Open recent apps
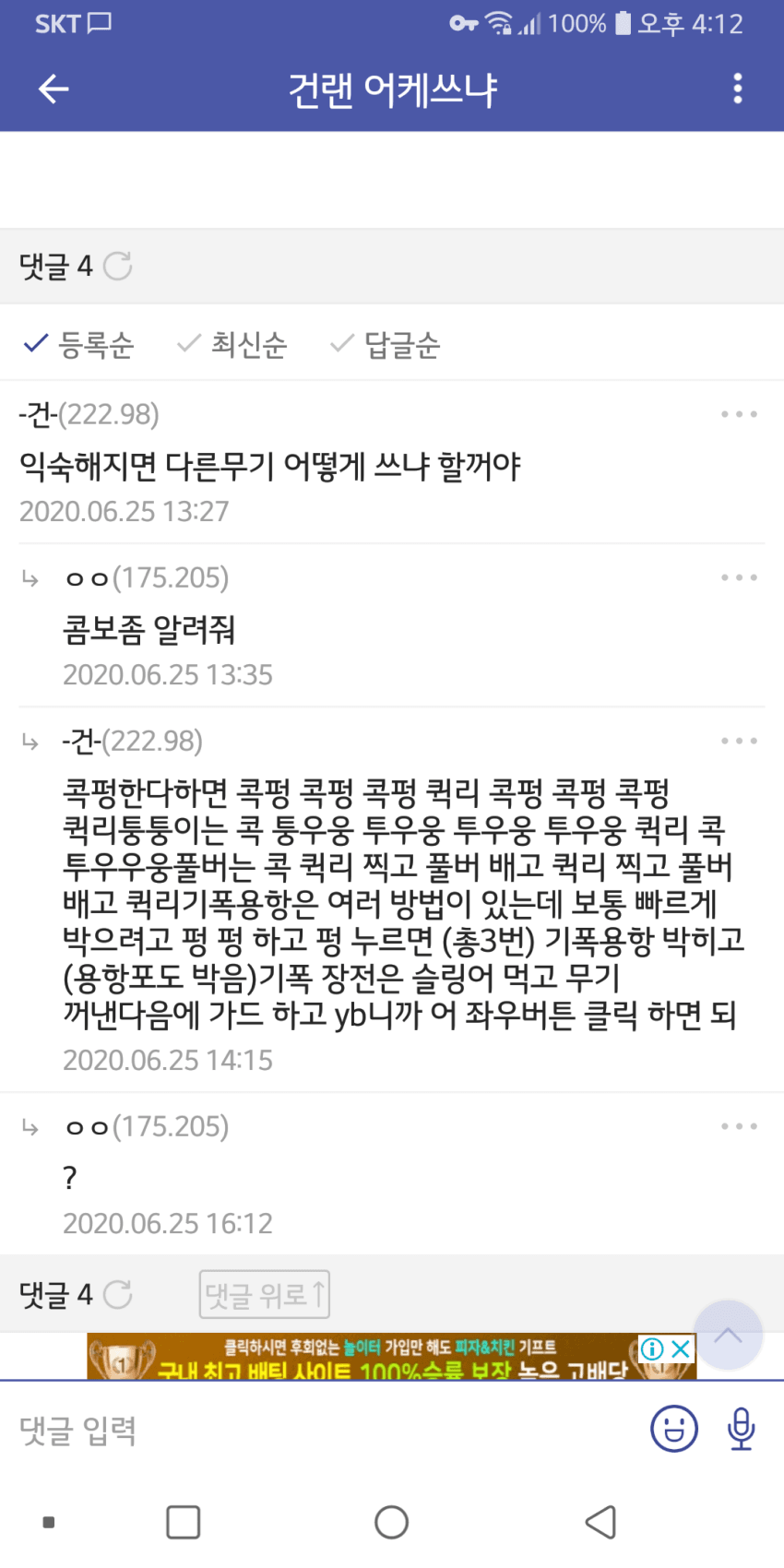Viewport: 784px width, 1568px height. pyautogui.click(x=183, y=1522)
